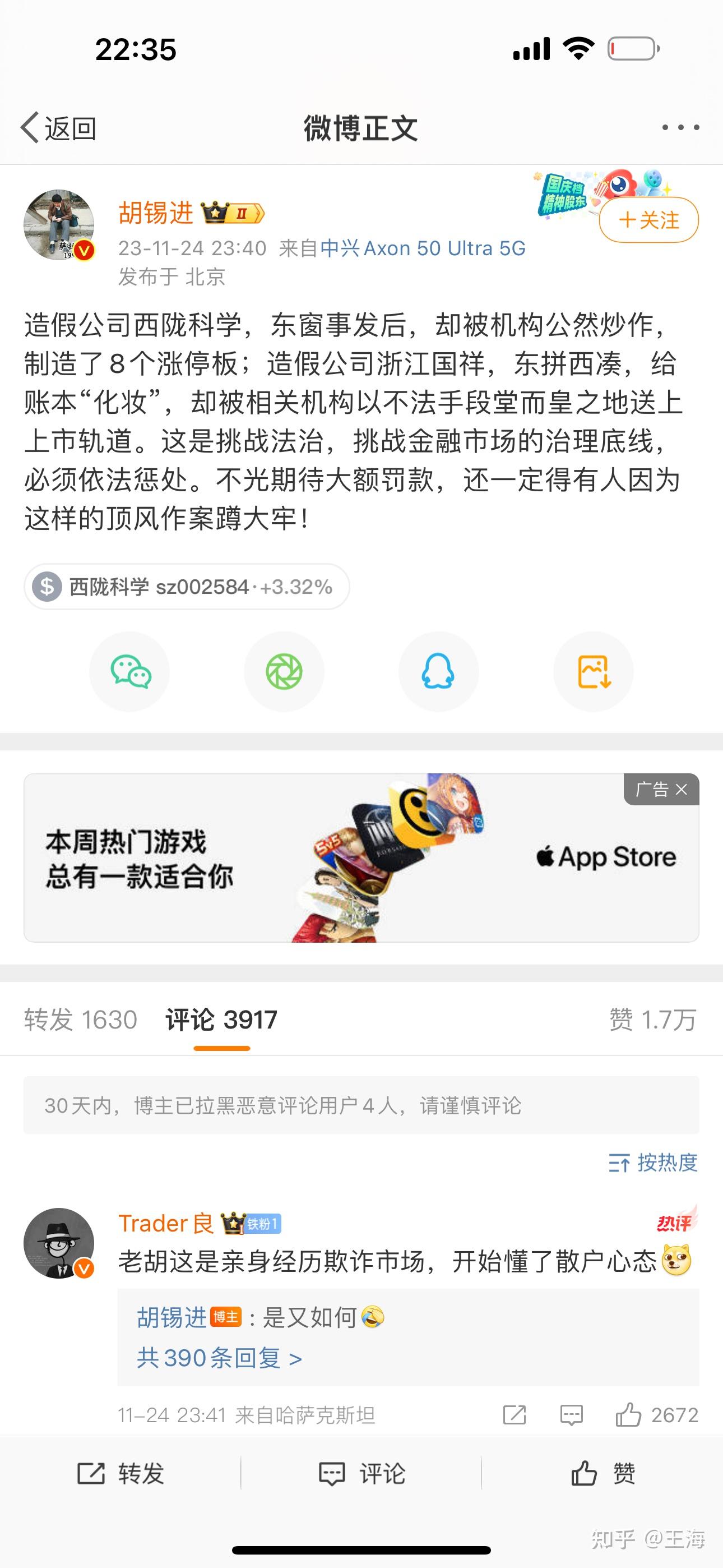
Task: Switch to the 赞 1.7万 tab
Action: click(x=652, y=1020)
